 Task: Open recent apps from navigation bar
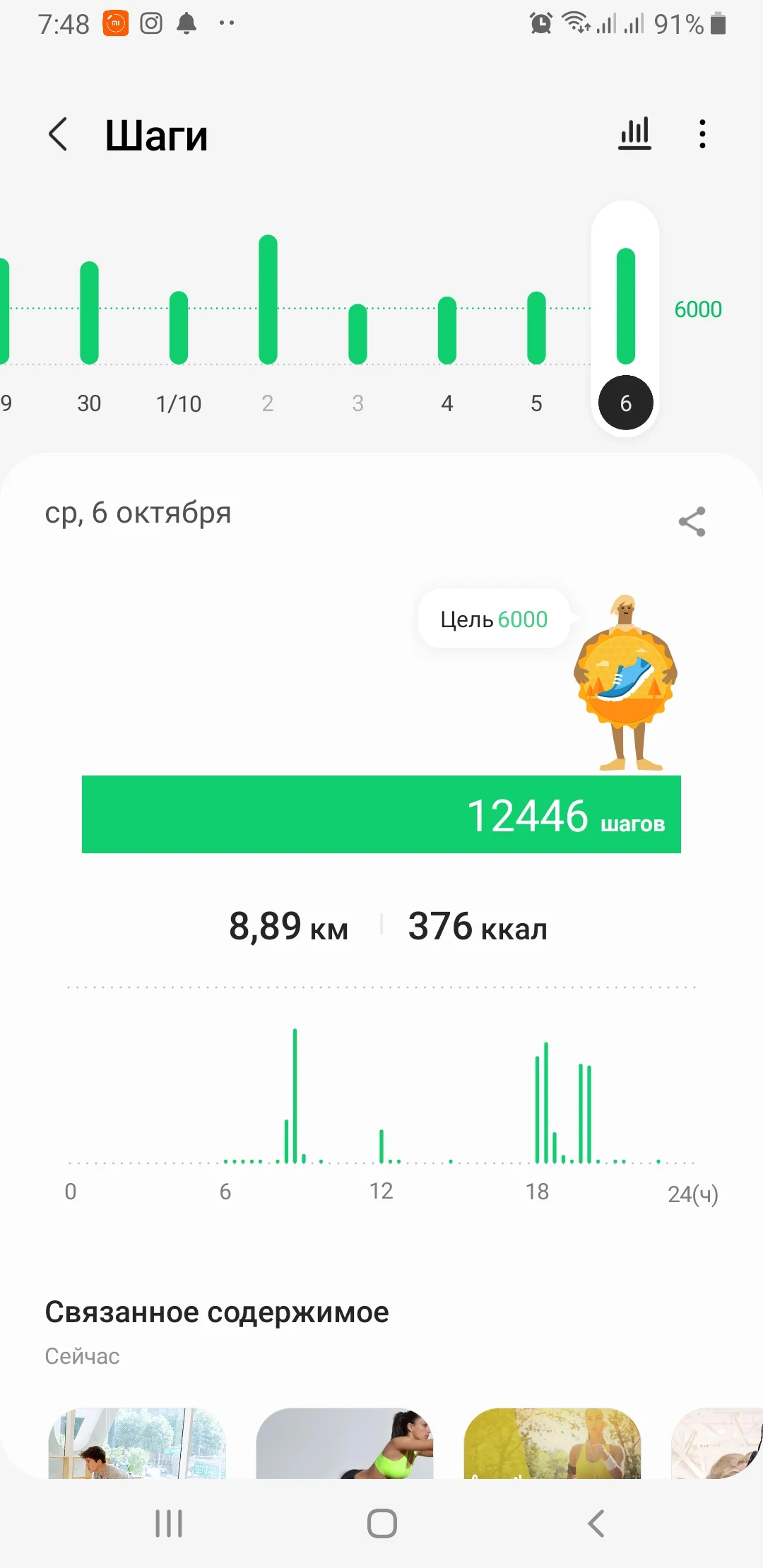point(169,1524)
